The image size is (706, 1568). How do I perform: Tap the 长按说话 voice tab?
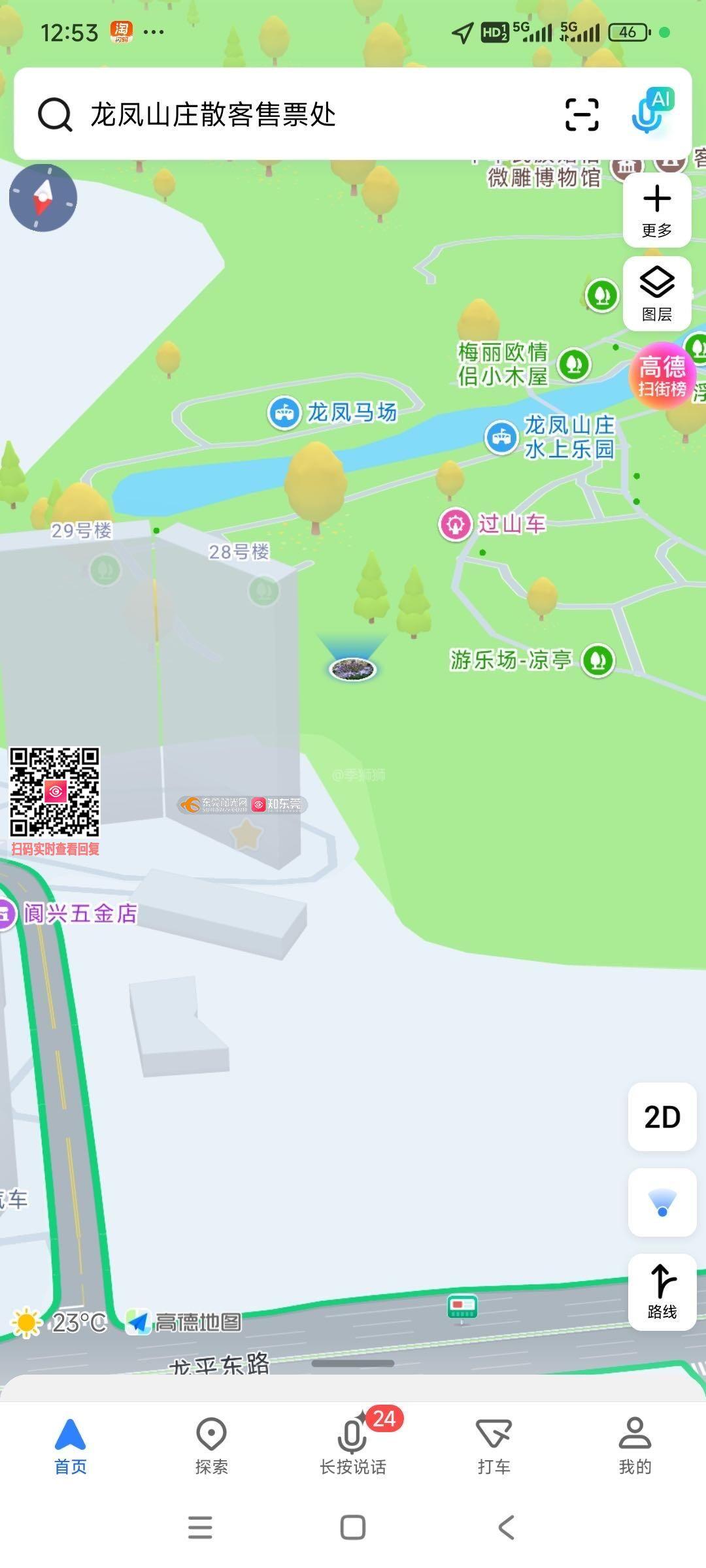[x=352, y=1446]
